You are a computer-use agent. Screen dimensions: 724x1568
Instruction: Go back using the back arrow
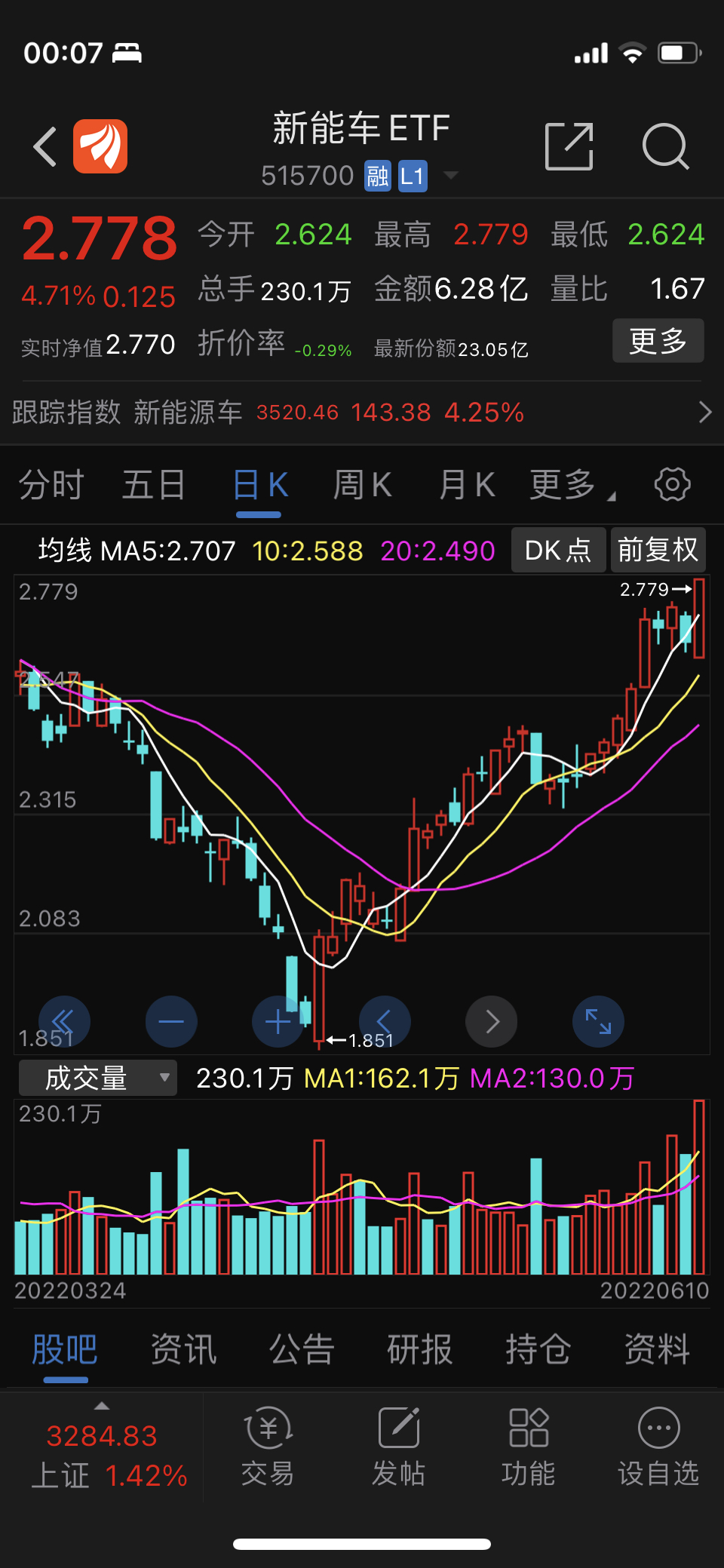coord(45,146)
